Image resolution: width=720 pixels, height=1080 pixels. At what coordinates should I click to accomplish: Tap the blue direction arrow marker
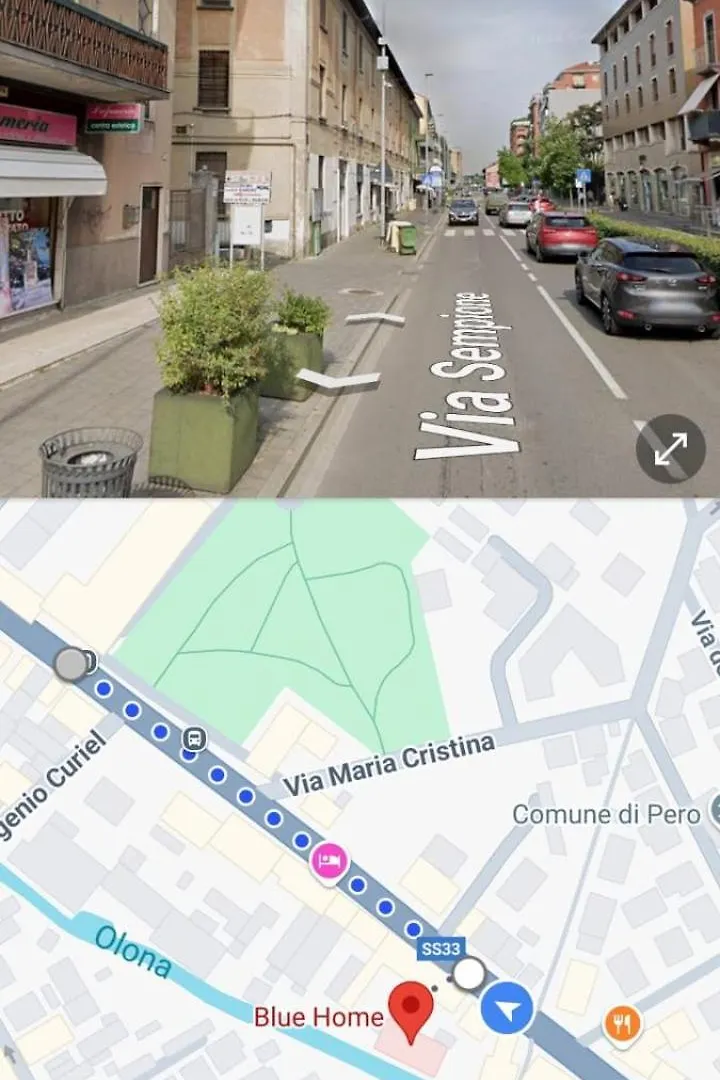[x=507, y=1008]
